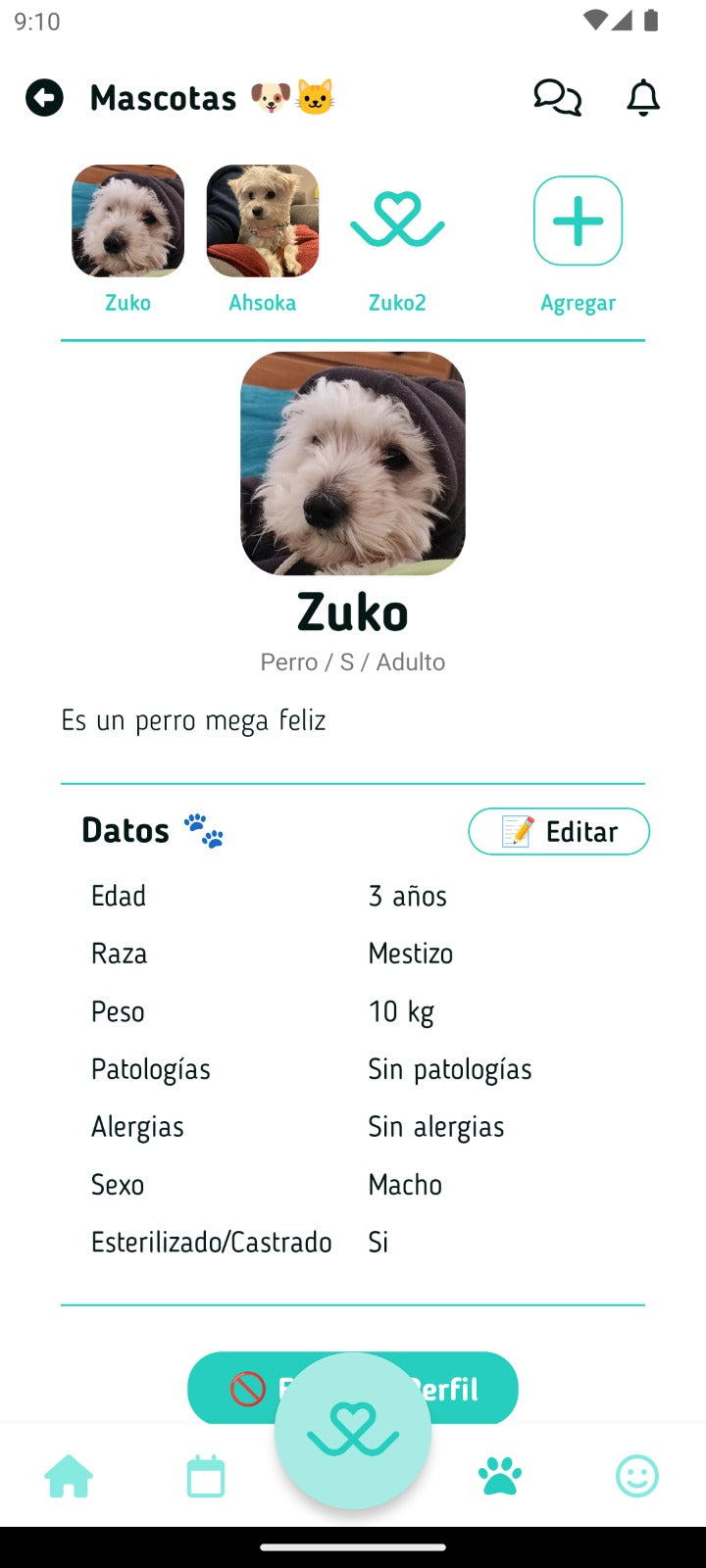Switch to the home tab
The image size is (706, 1568).
(69, 1476)
